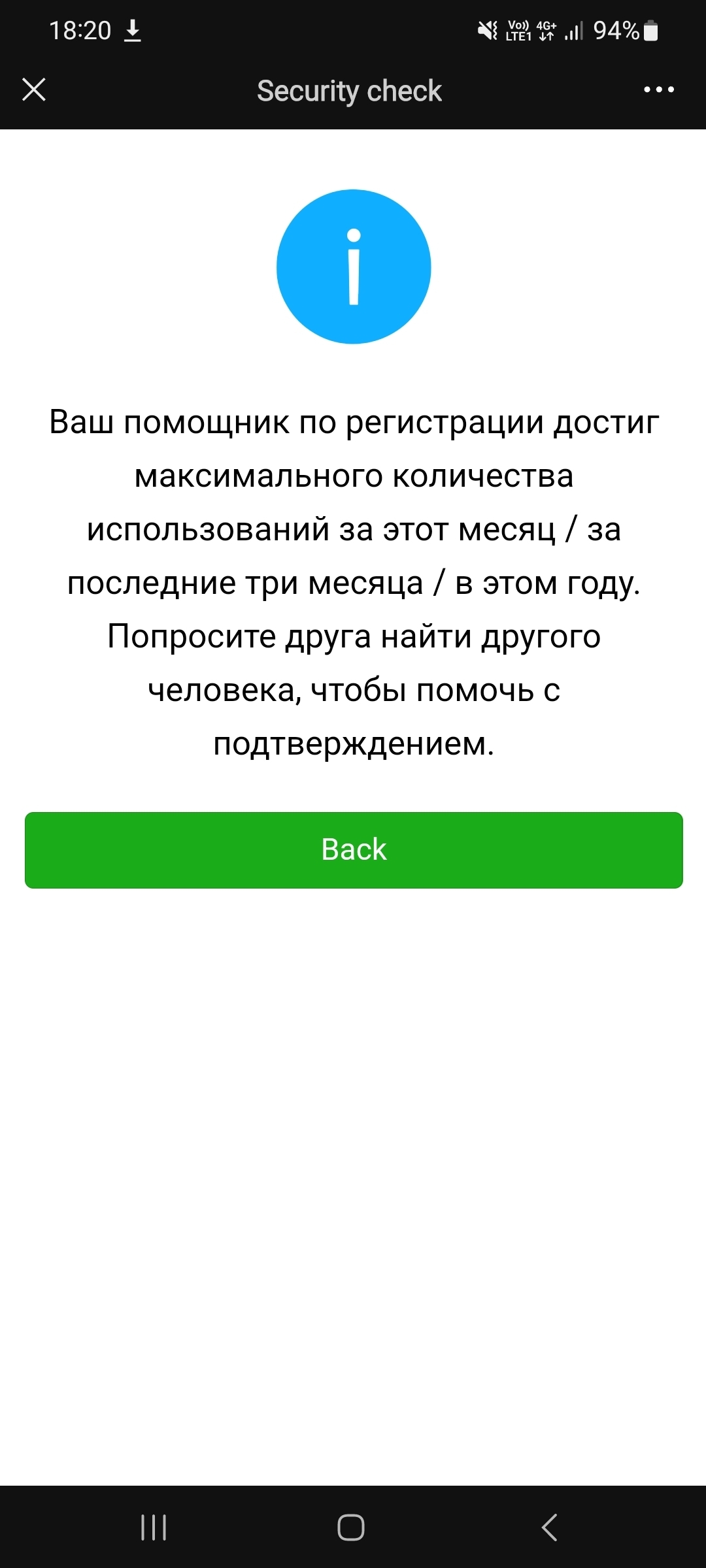
Task: Open recent apps from the navigation bar
Action: [x=154, y=1527]
